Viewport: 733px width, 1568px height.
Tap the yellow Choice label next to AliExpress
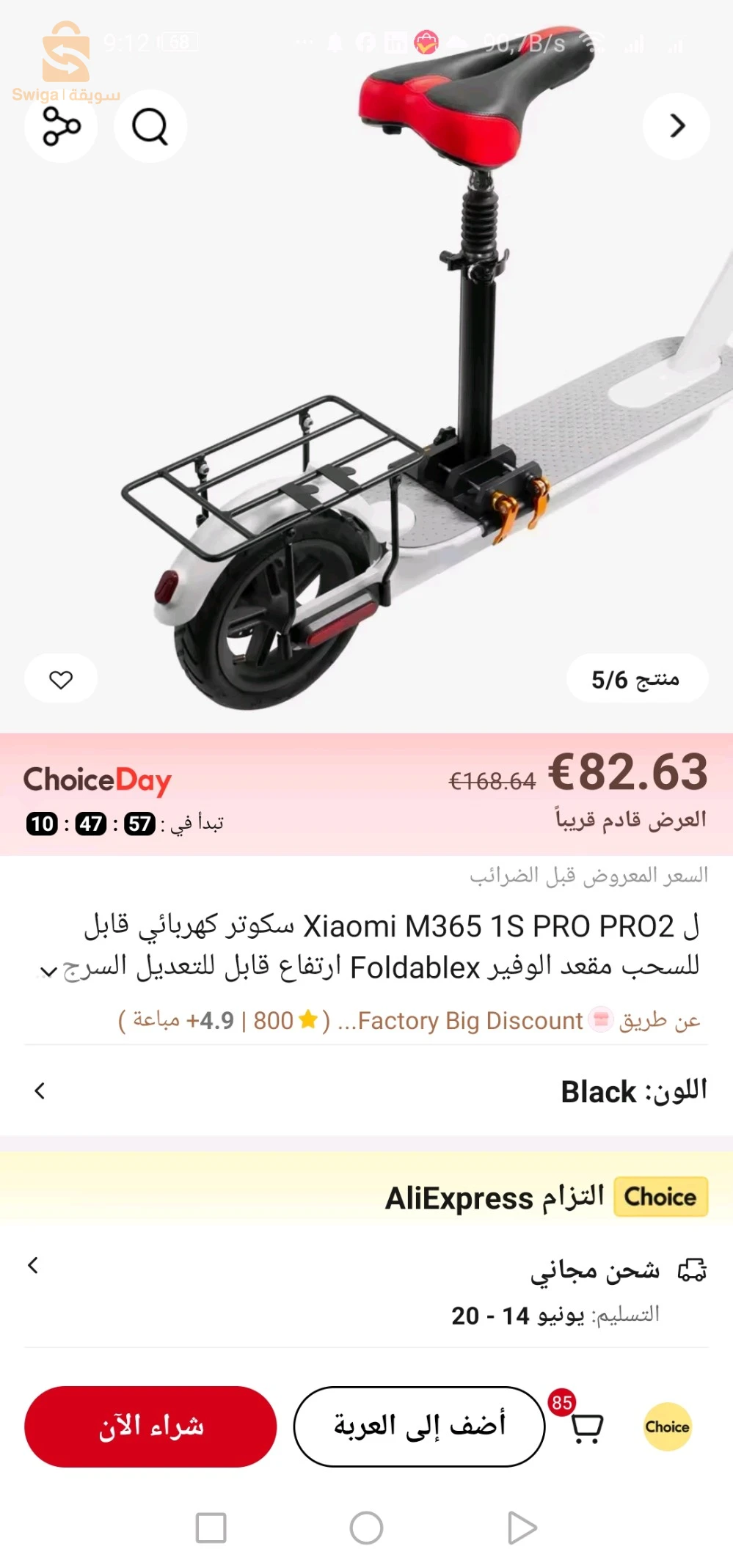pos(660,1196)
